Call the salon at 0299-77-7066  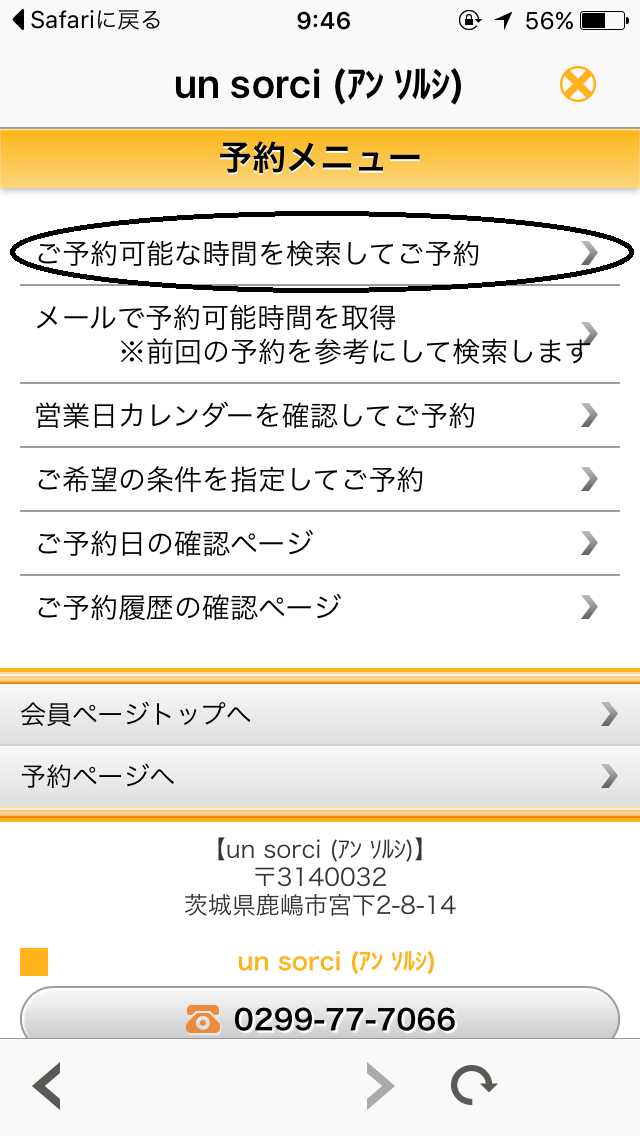click(x=320, y=1018)
